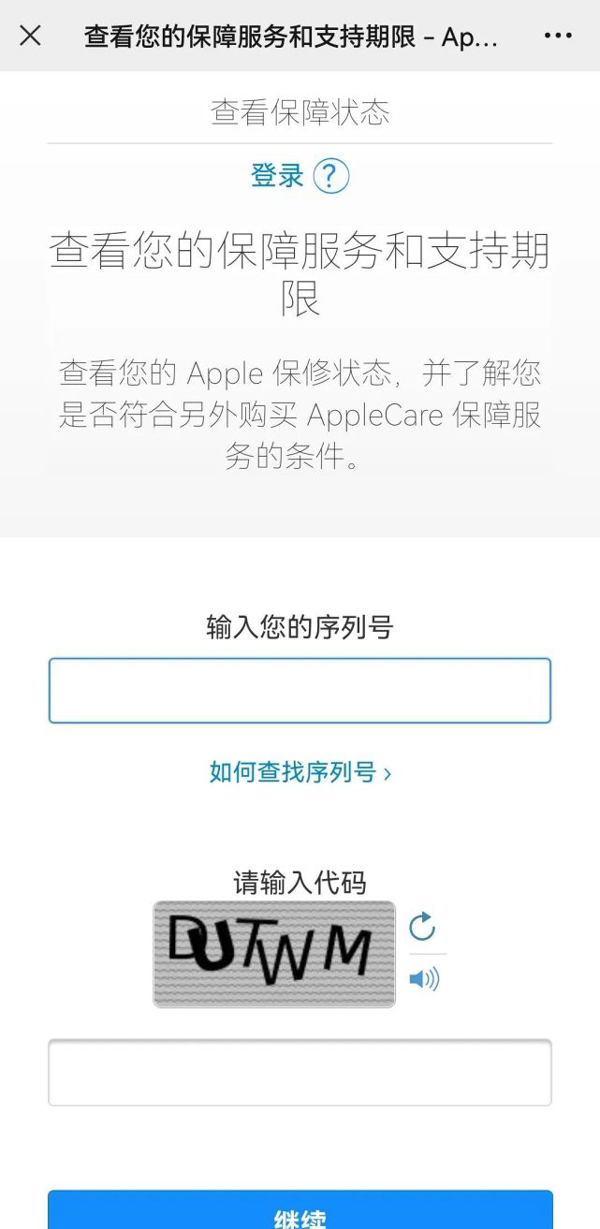600x1229 pixels.
Task: Tap the 登录 sign-in link
Action: pos(277,177)
